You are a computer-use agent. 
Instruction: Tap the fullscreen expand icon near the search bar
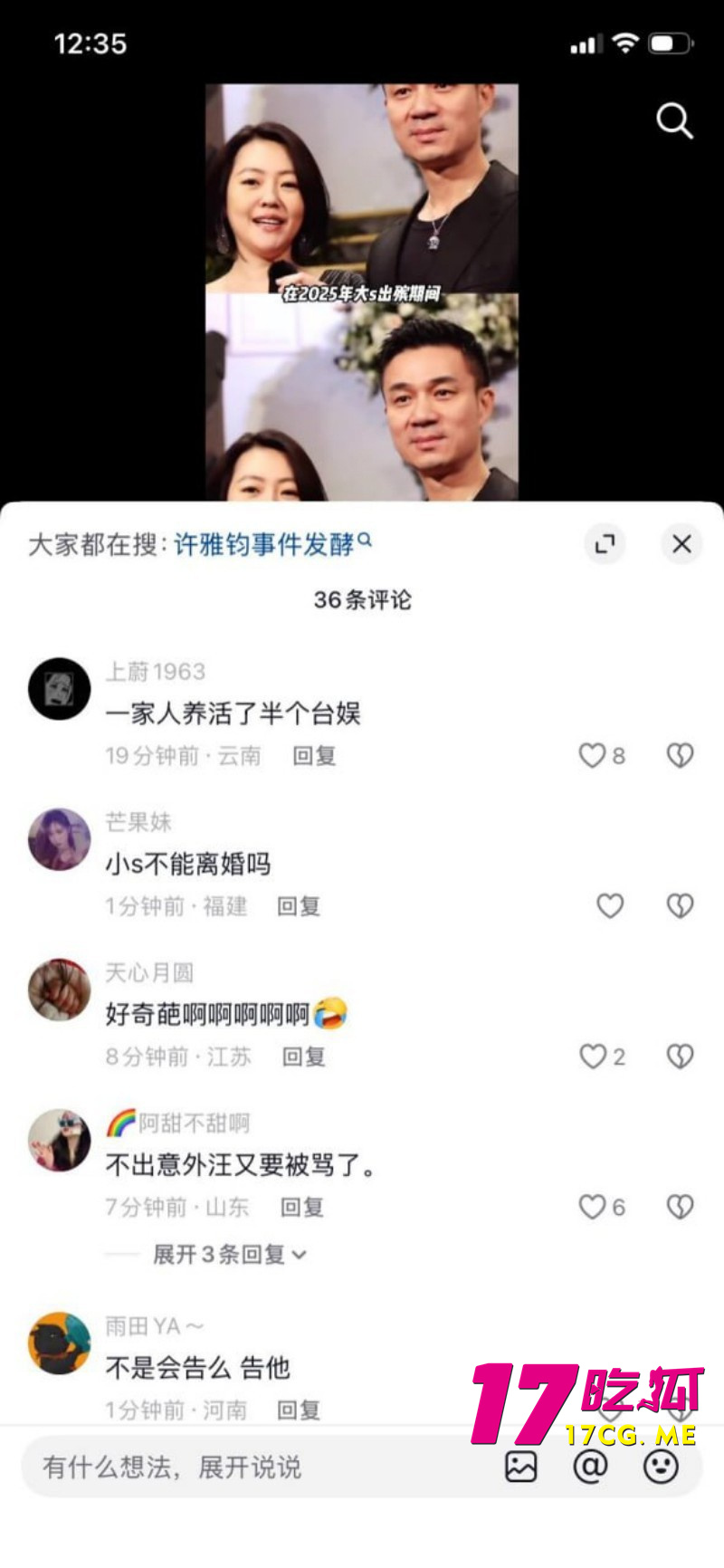click(605, 544)
